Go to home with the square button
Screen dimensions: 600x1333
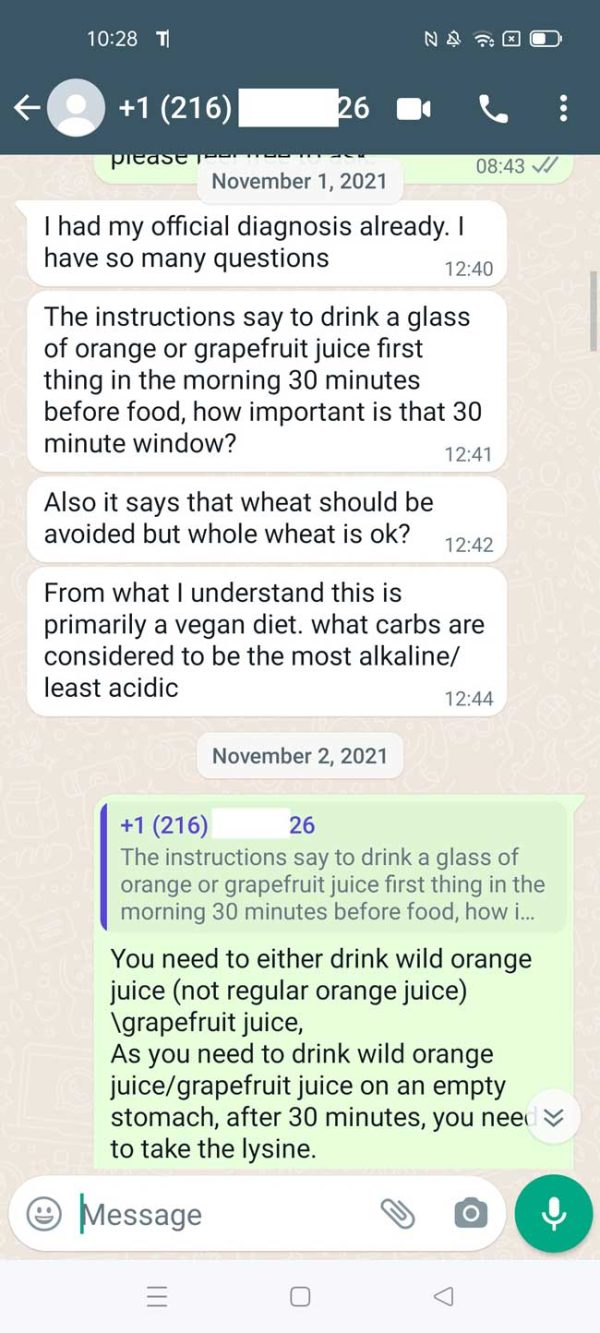[x=300, y=1297]
